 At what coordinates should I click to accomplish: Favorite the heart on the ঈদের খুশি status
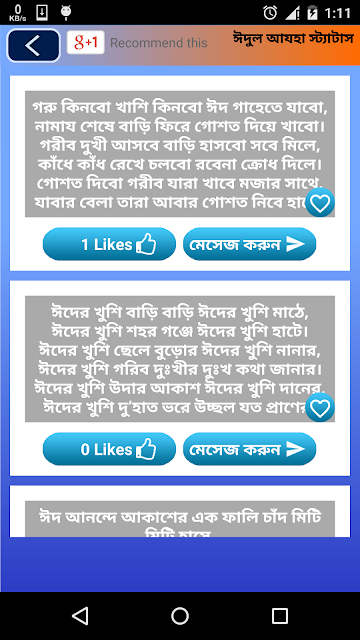320,407
